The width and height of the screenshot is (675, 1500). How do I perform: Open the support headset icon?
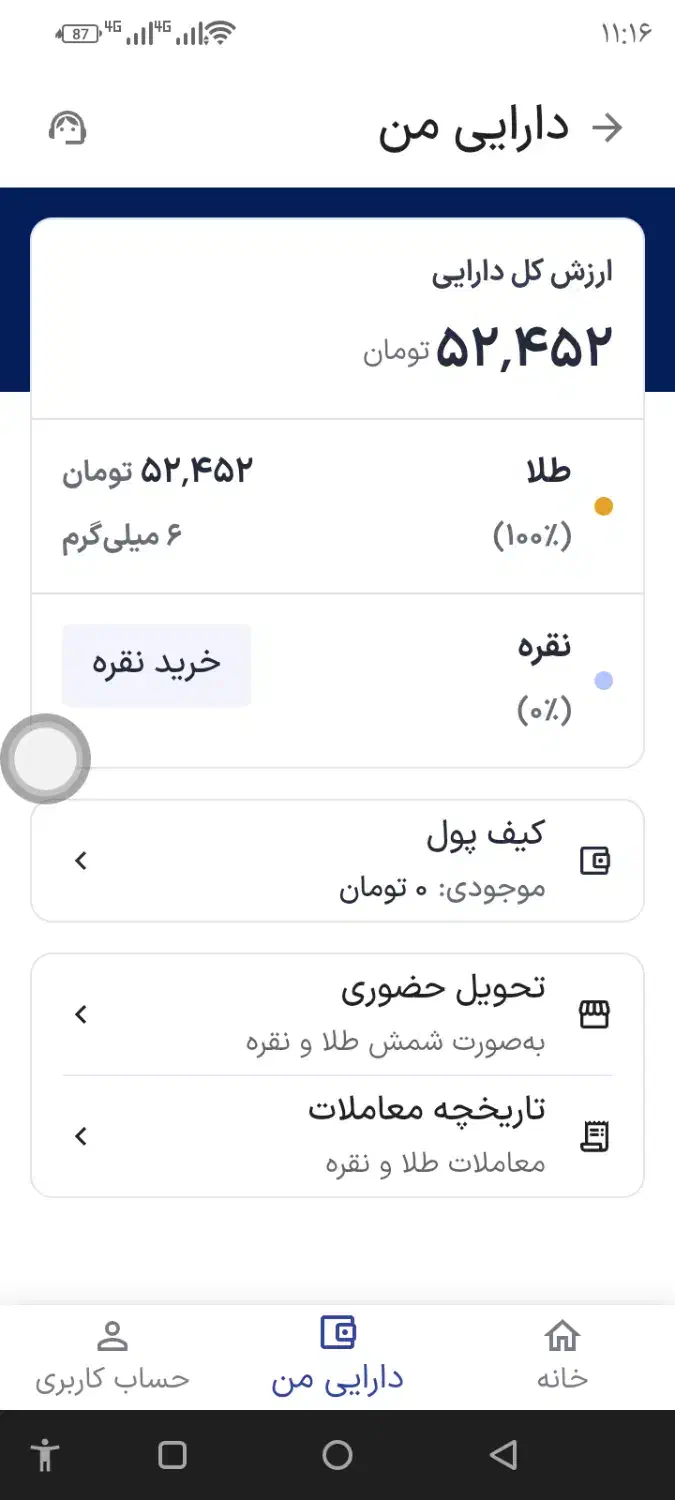(x=67, y=127)
